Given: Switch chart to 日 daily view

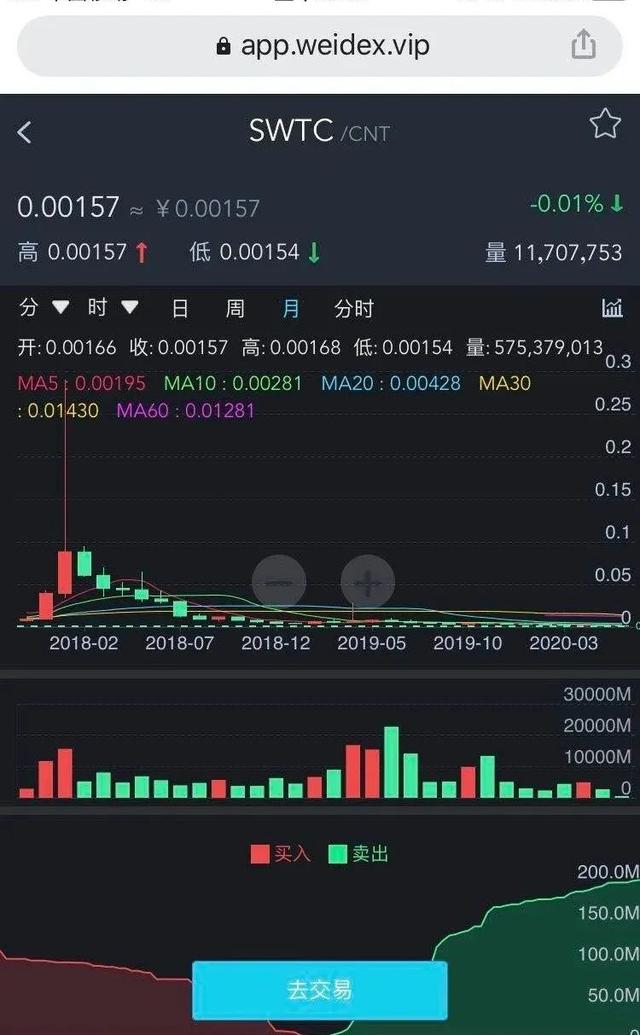Looking at the screenshot, I should pyautogui.click(x=180, y=308).
